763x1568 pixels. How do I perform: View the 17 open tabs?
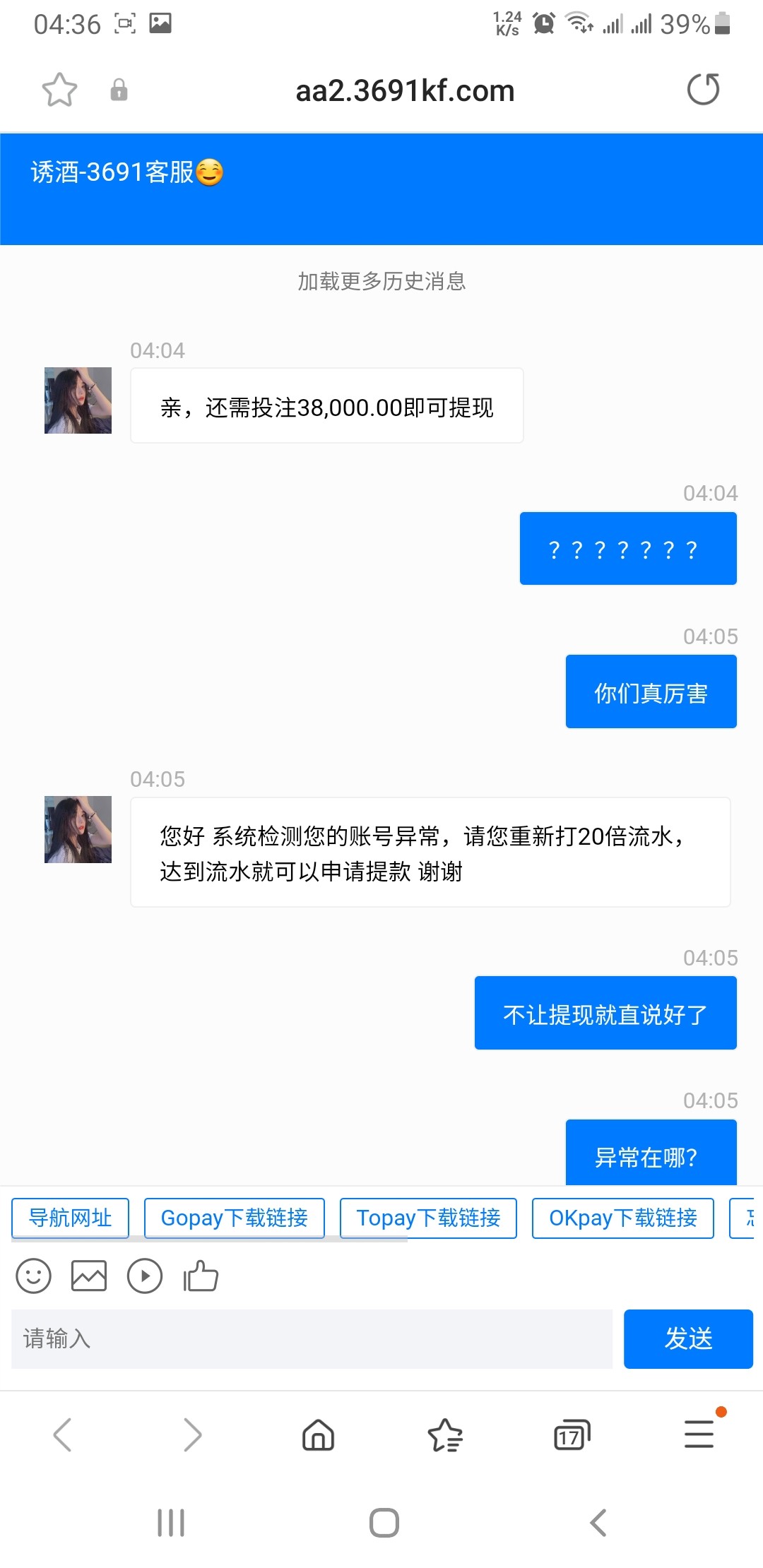(572, 1435)
